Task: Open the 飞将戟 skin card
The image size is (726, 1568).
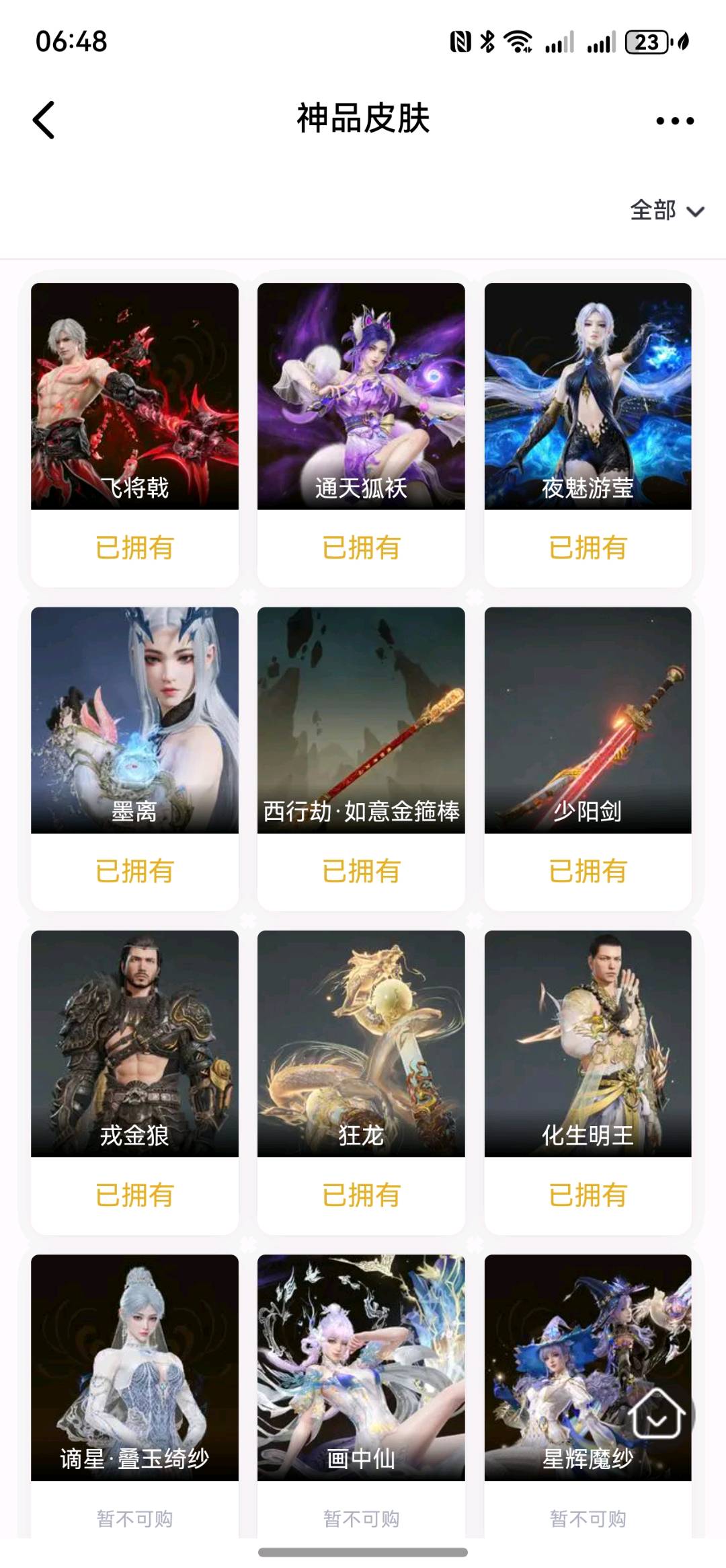Action: point(134,397)
